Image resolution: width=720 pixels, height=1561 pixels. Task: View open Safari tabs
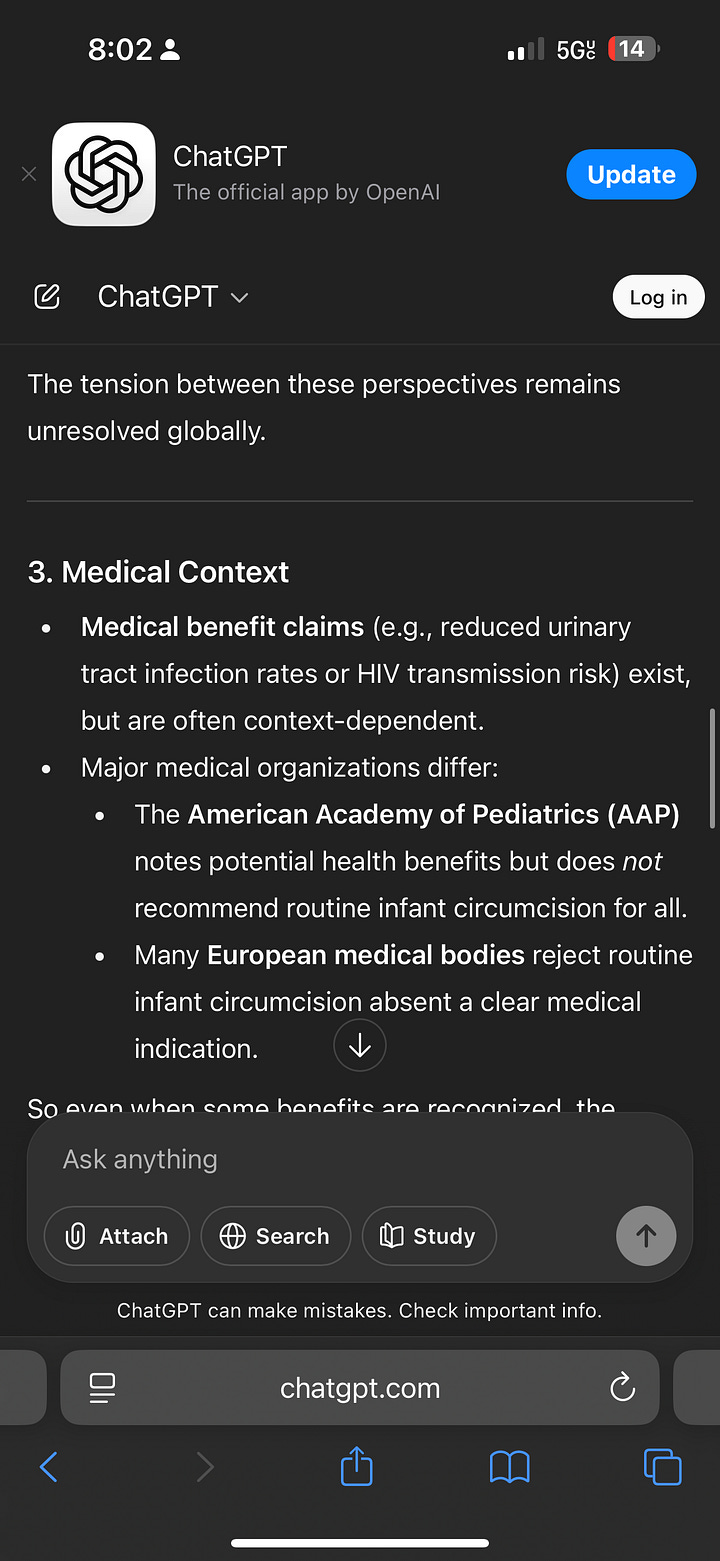[662, 1467]
